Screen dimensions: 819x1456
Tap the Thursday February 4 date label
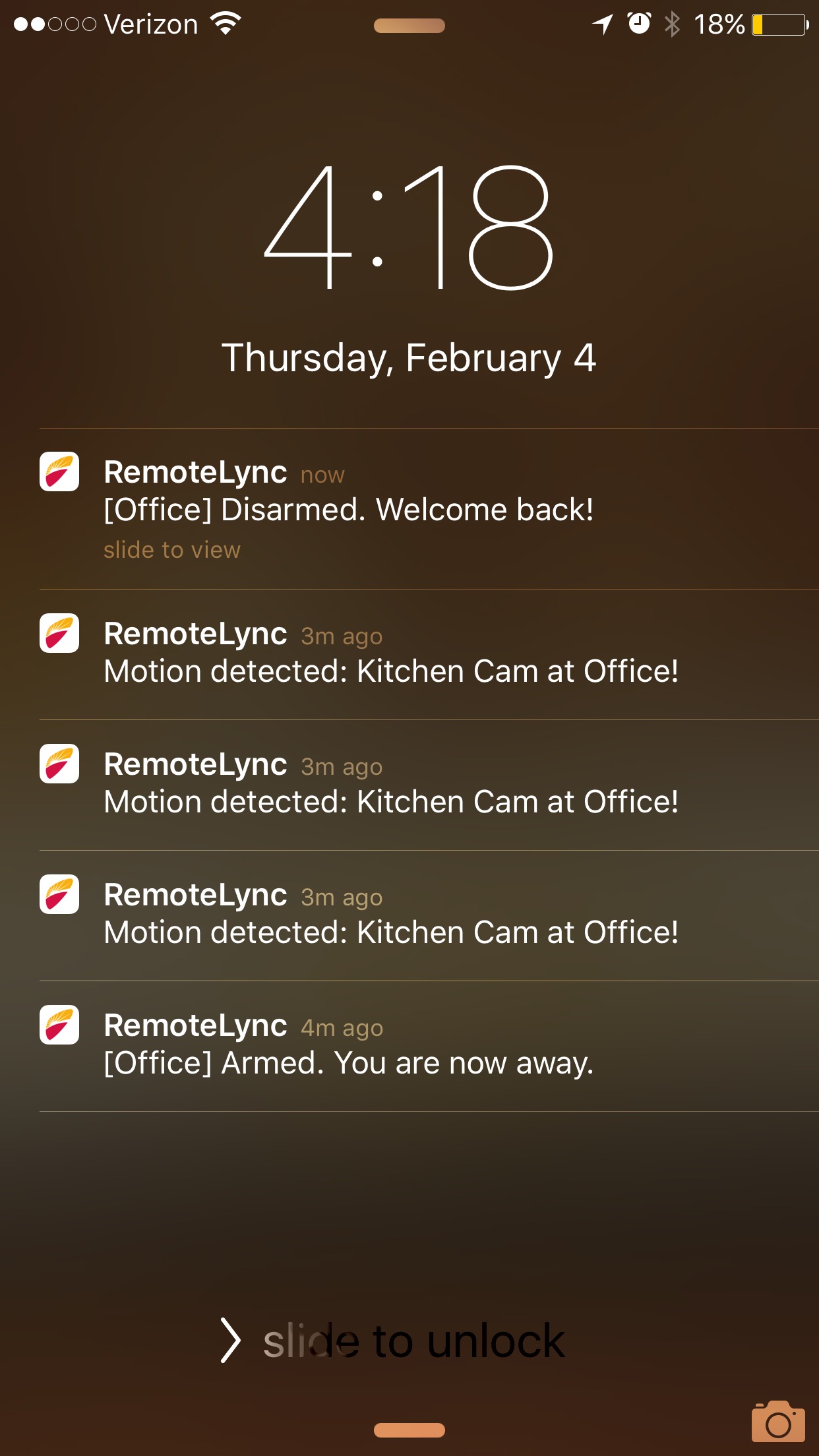(409, 358)
